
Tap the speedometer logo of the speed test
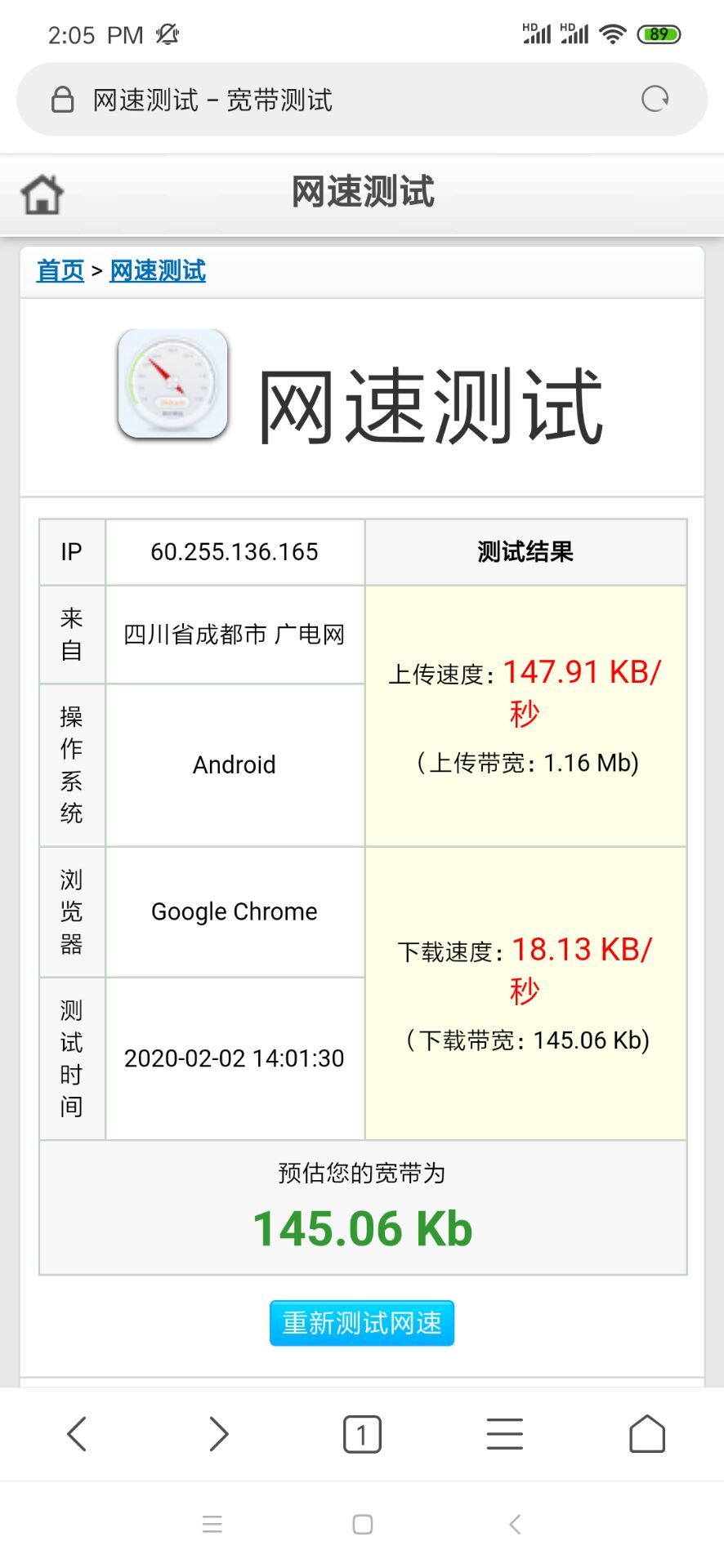172,384
